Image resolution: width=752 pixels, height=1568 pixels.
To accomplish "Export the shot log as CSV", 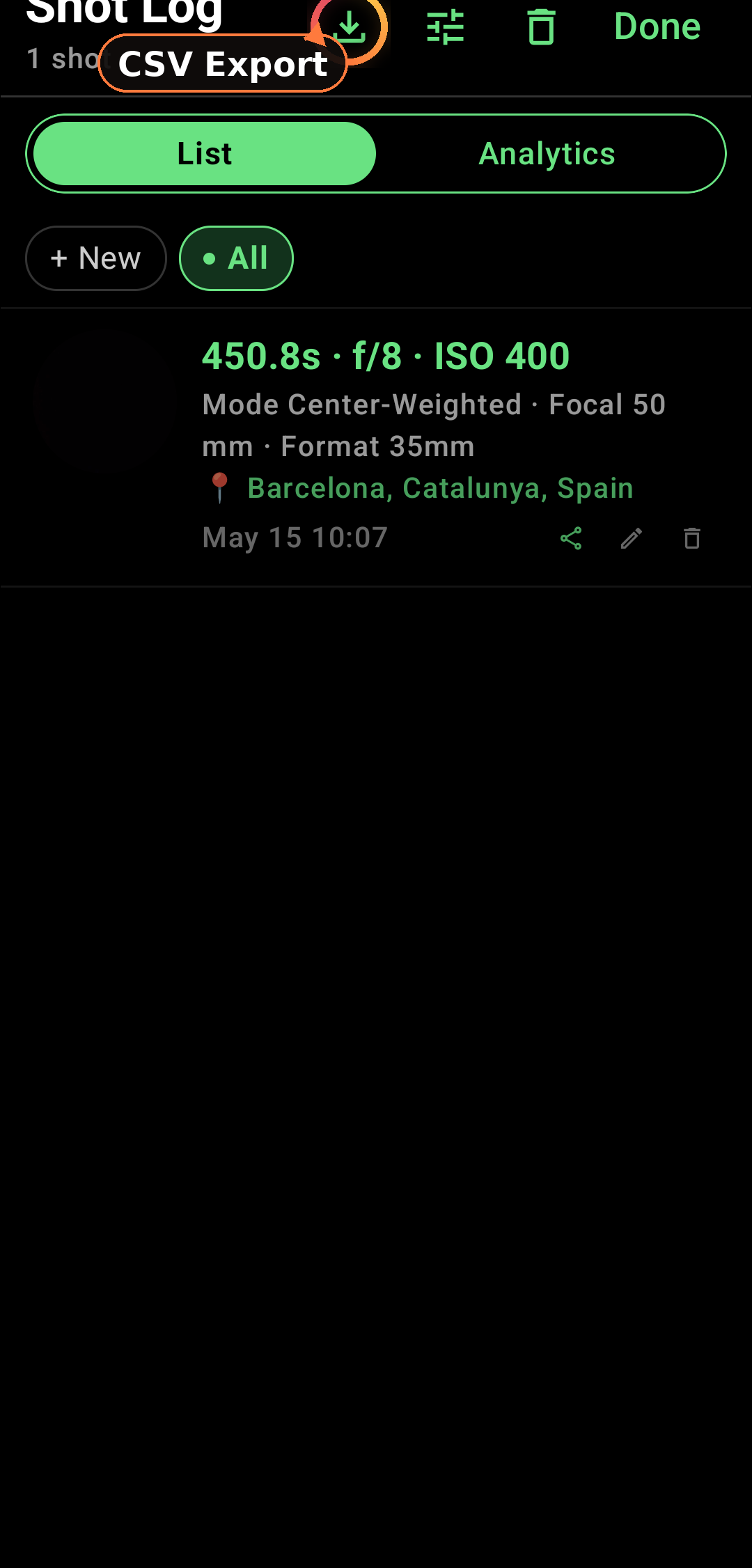I will (x=350, y=28).
